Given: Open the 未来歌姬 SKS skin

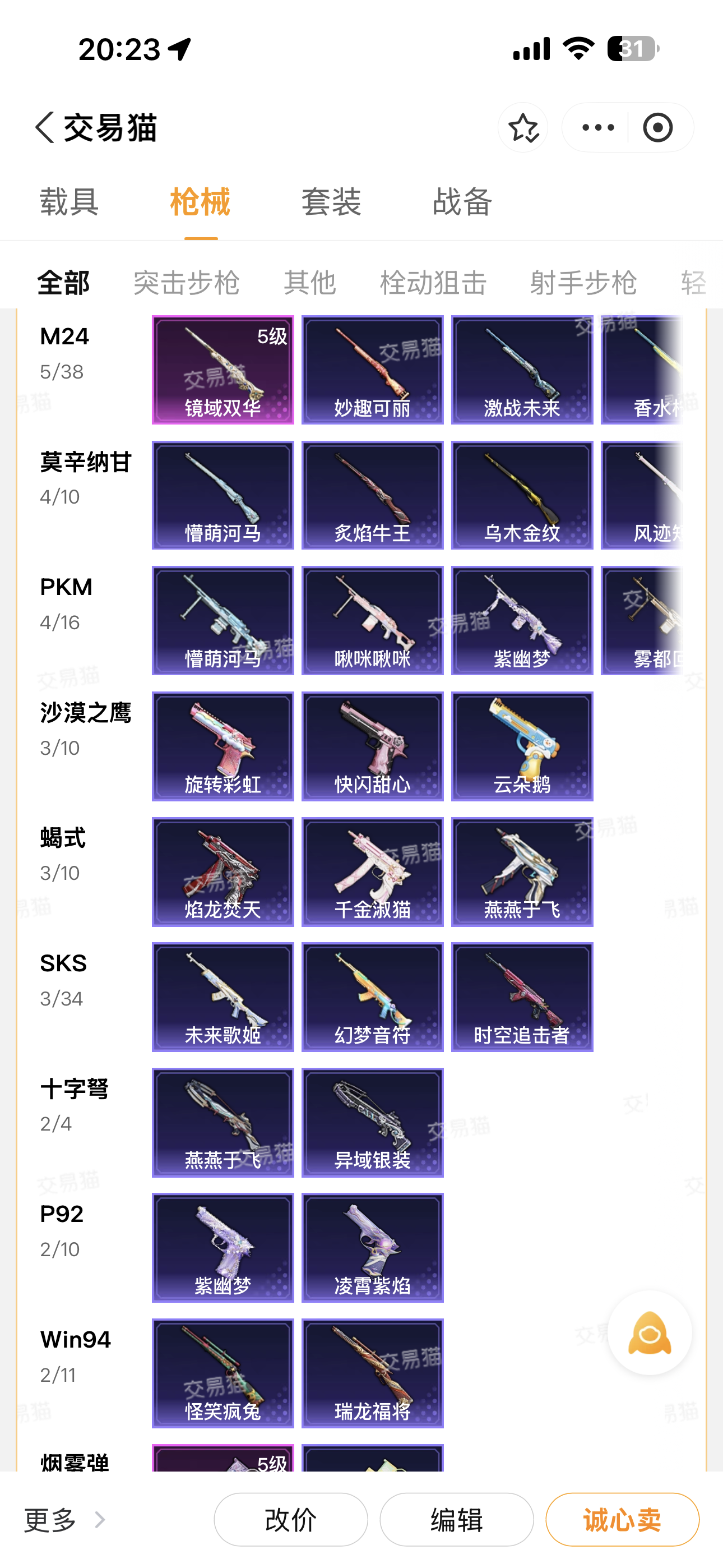Looking at the screenshot, I should click(223, 997).
